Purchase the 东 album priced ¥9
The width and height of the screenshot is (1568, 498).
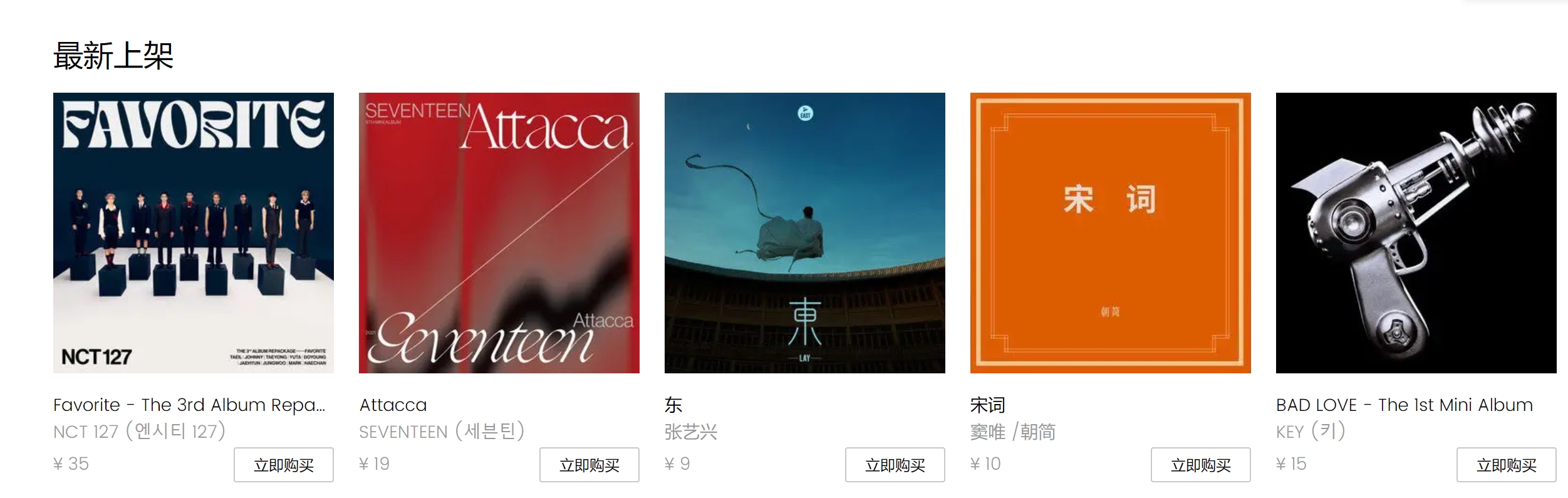pyautogui.click(x=895, y=465)
